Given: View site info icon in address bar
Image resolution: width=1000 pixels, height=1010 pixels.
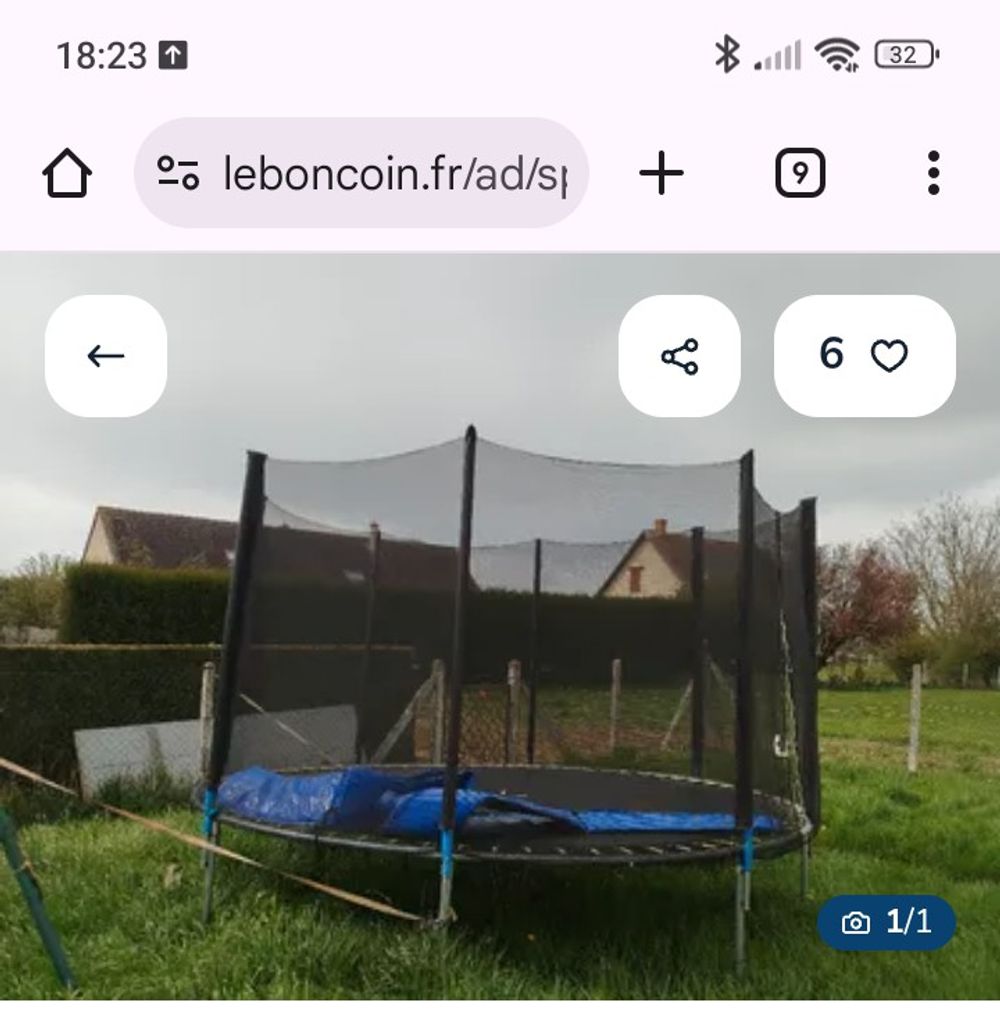Looking at the screenshot, I should pos(179,174).
